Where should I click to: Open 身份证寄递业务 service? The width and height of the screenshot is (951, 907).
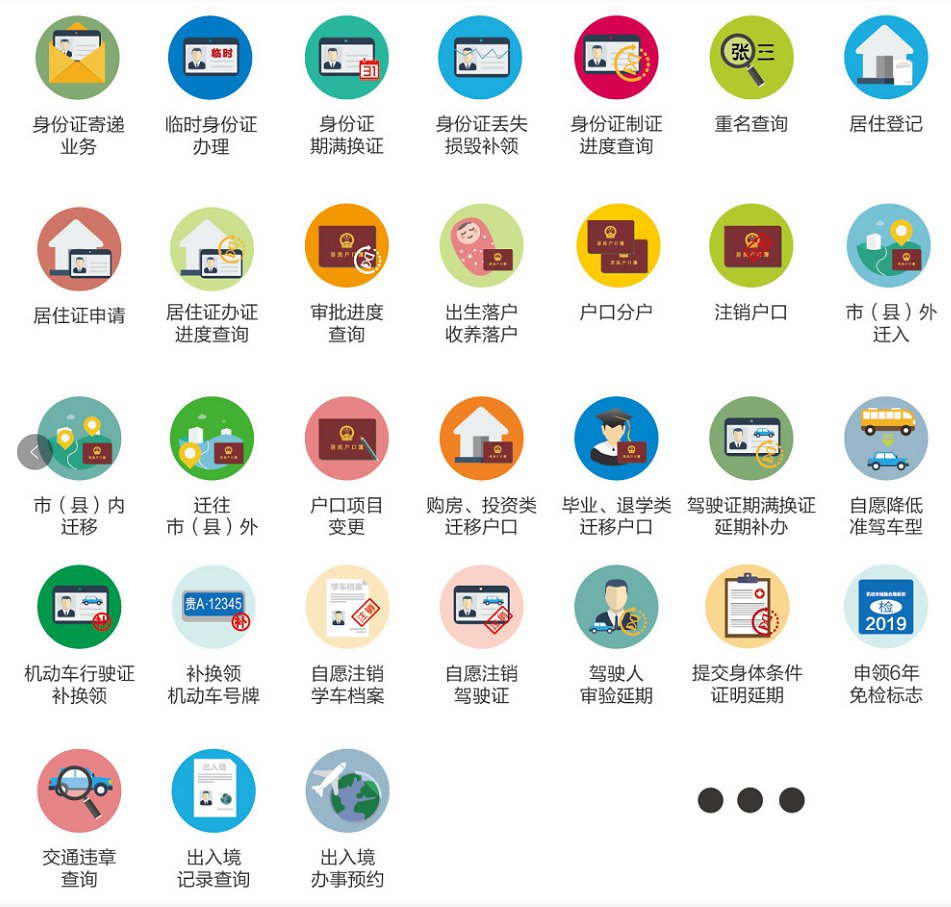coord(78,58)
